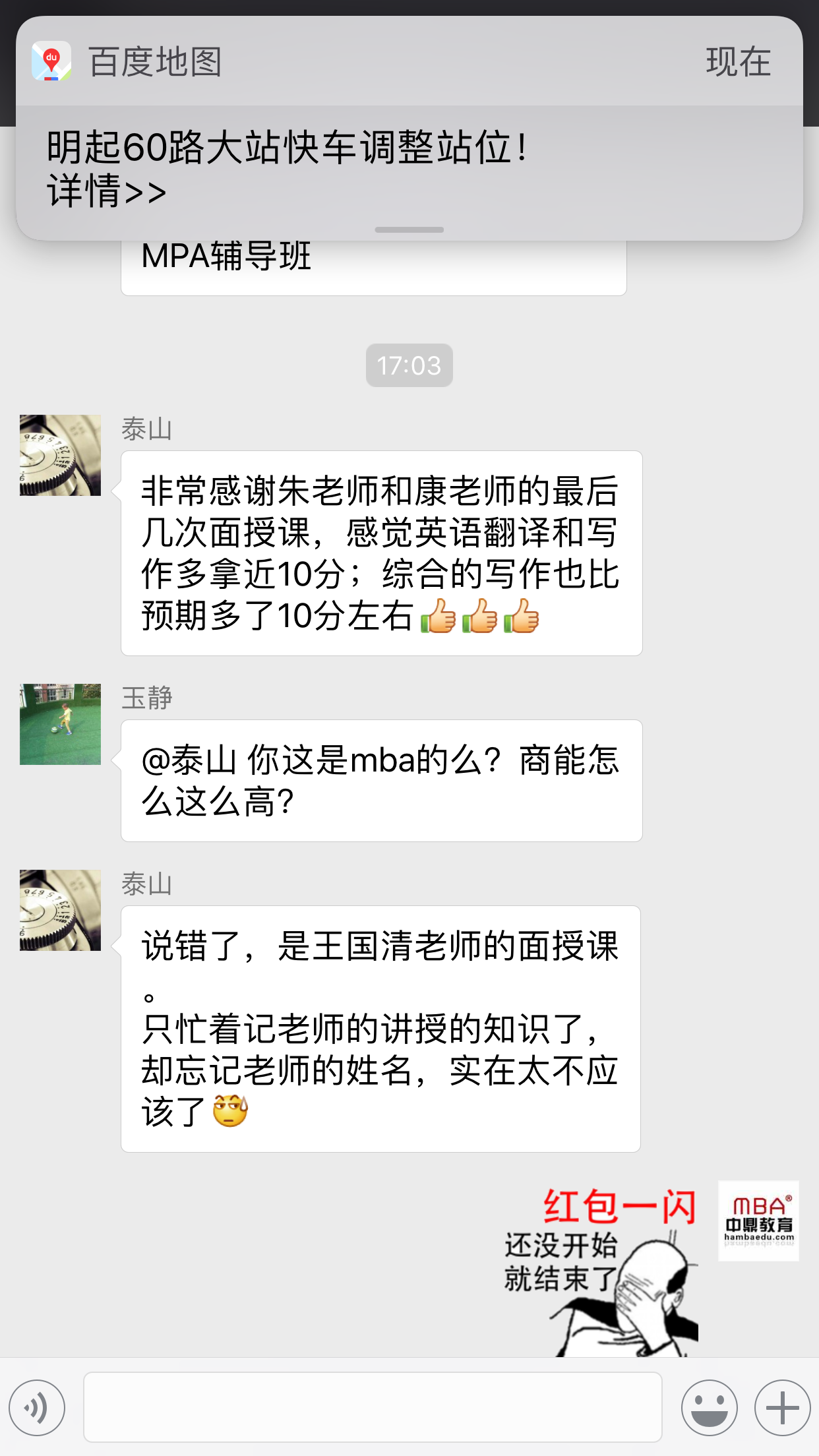Screen dimensions: 819x1456
Task: Open the MBA 中鼎教育 avatar profile
Action: [x=758, y=1221]
